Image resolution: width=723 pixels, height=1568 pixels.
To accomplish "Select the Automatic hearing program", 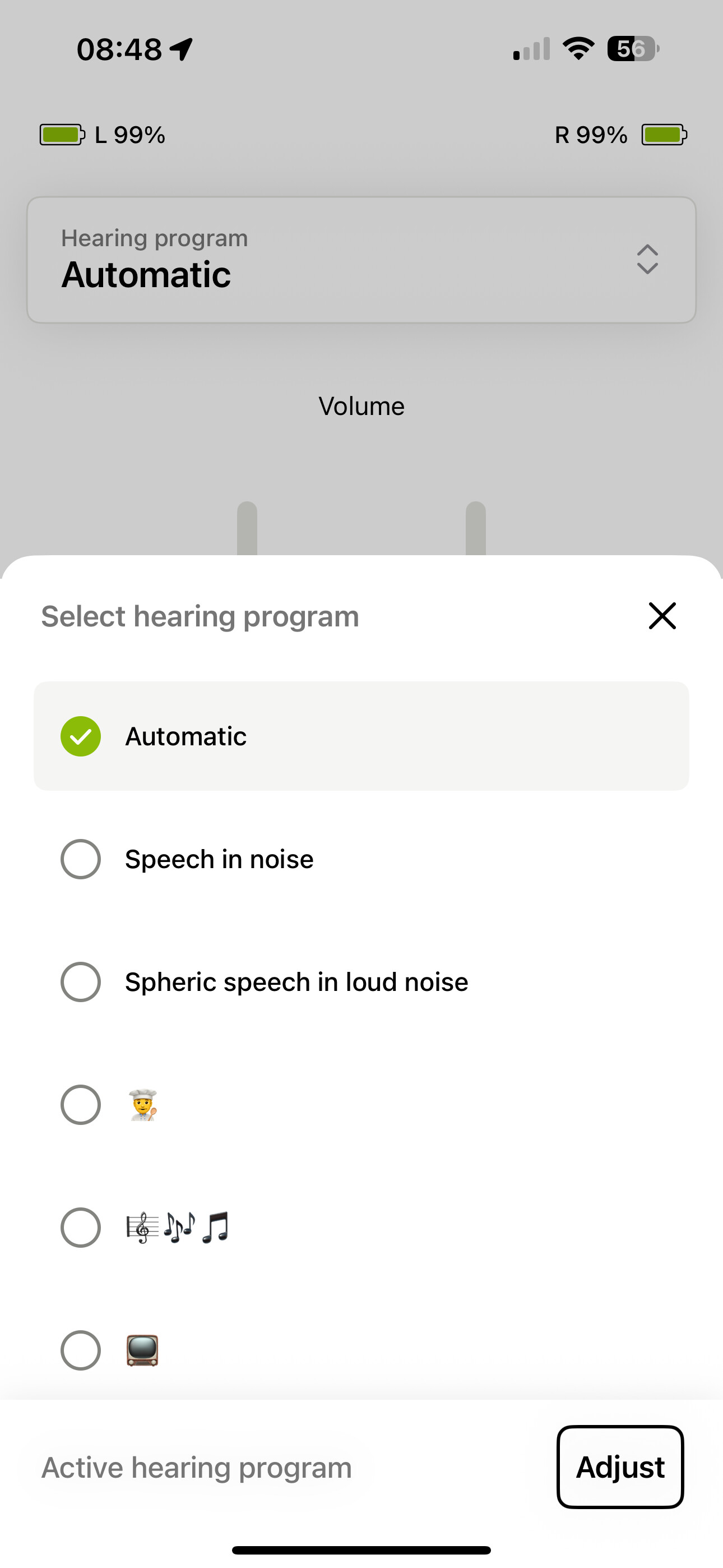I will tap(361, 736).
